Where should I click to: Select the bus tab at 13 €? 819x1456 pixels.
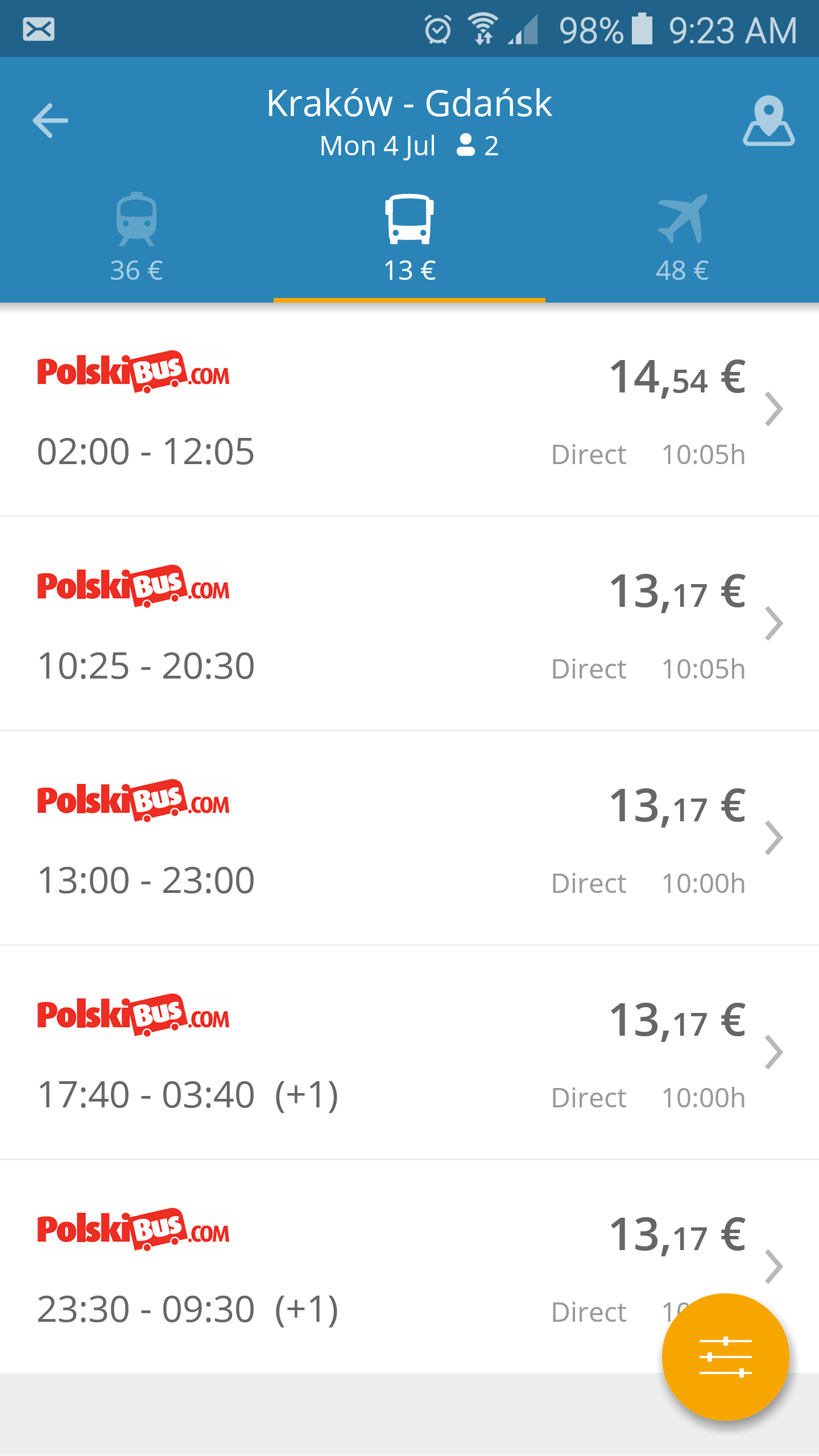pos(409,238)
